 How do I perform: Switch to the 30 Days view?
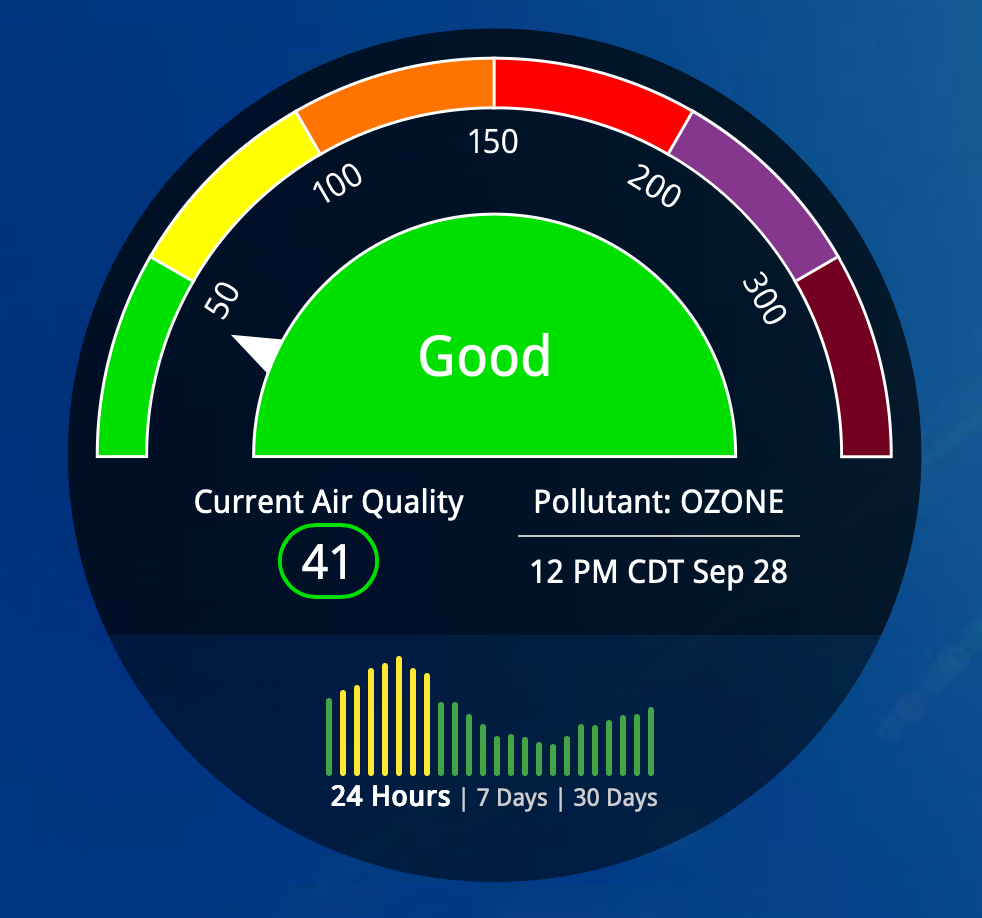[x=615, y=798]
